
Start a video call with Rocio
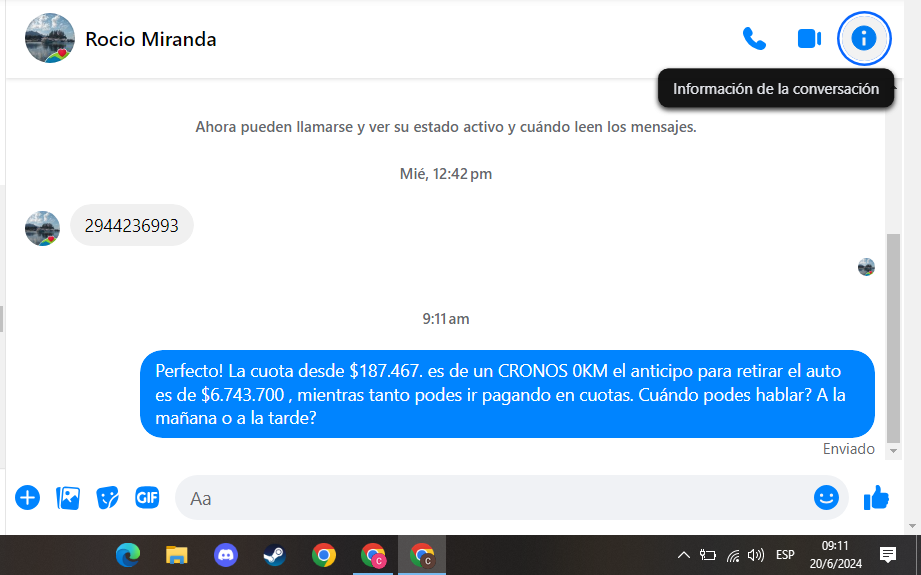point(809,39)
